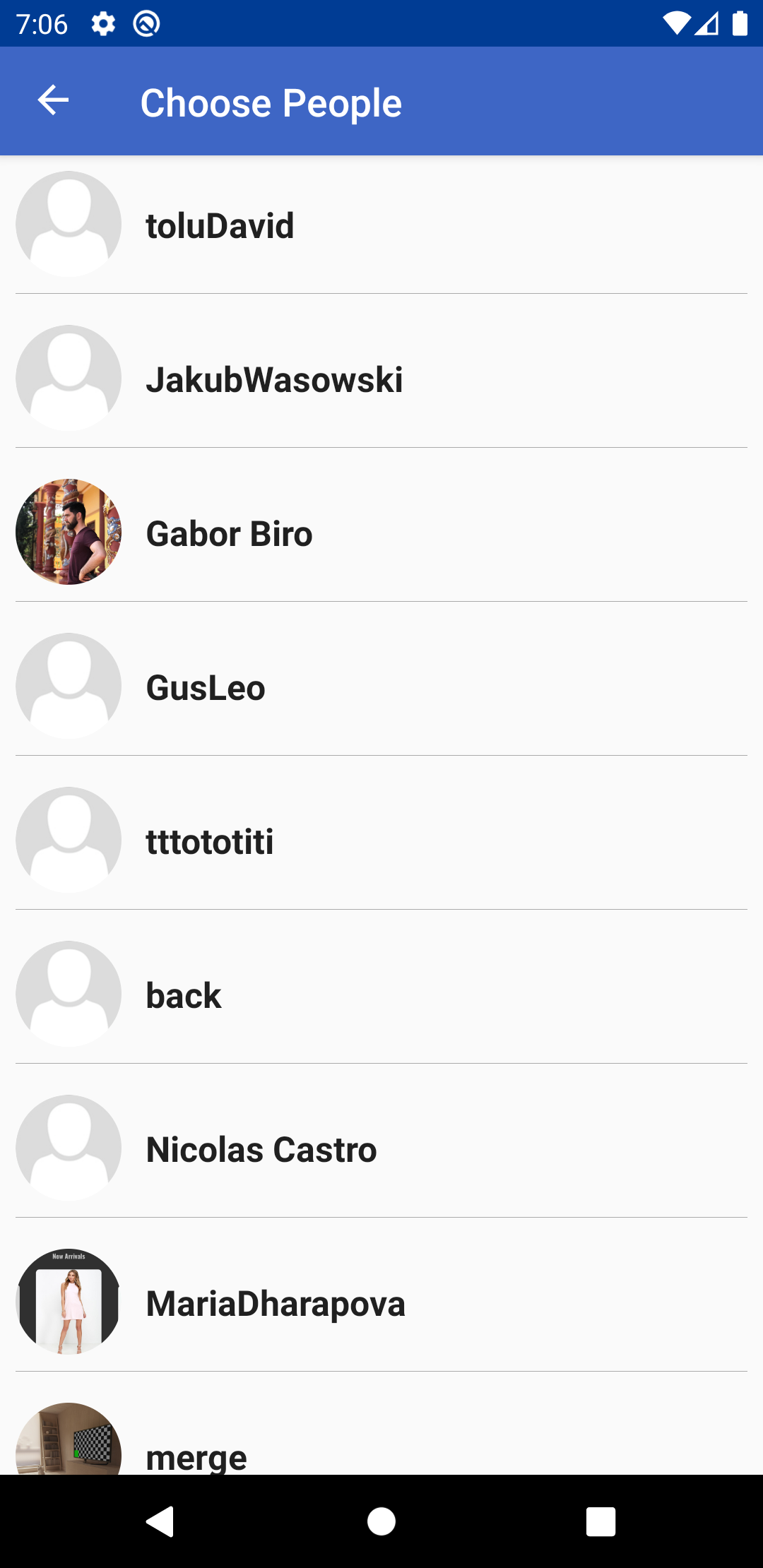
Task: Select the contact toluDavid
Action: (381, 225)
